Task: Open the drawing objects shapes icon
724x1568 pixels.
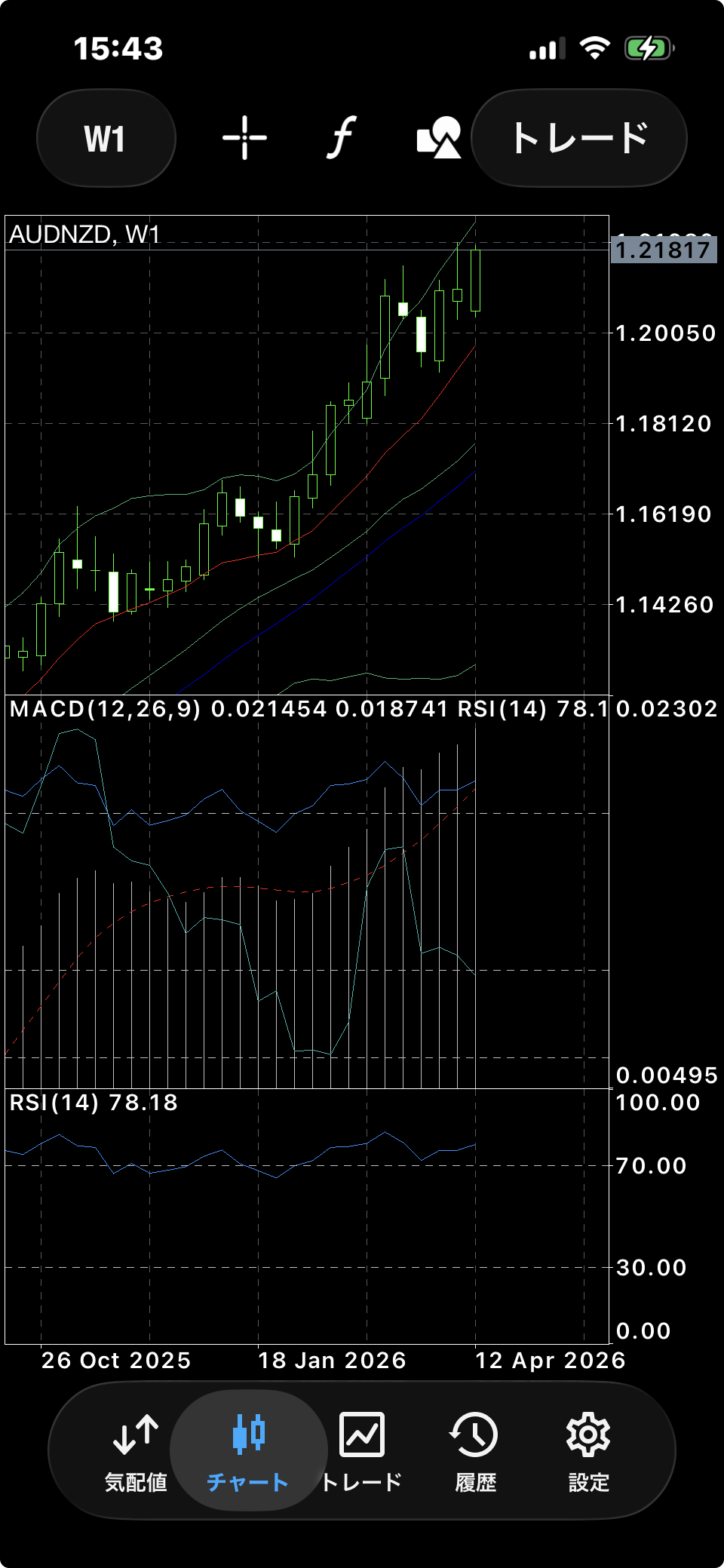Action: [439, 138]
